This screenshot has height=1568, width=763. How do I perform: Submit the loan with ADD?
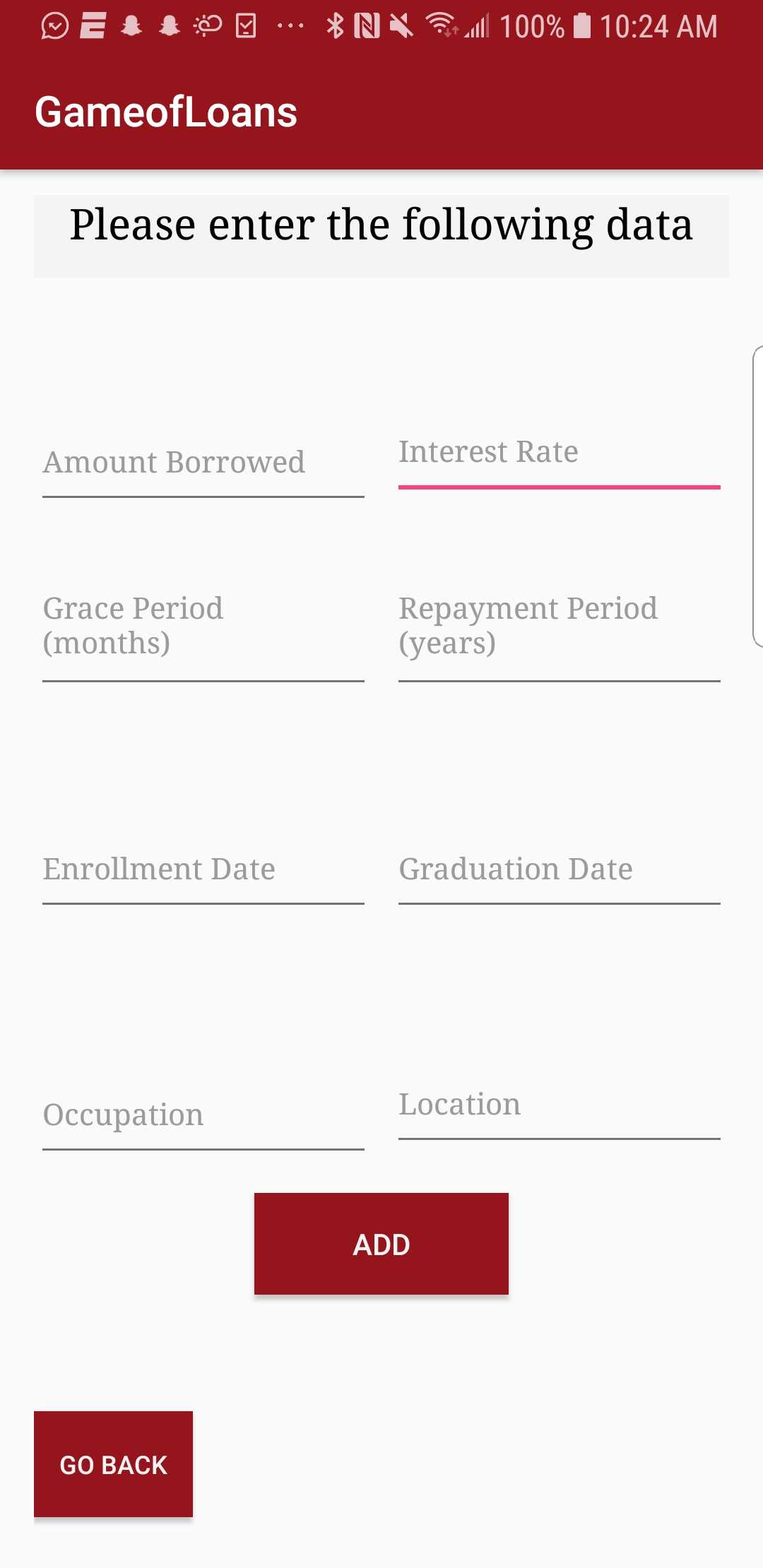coord(381,1244)
